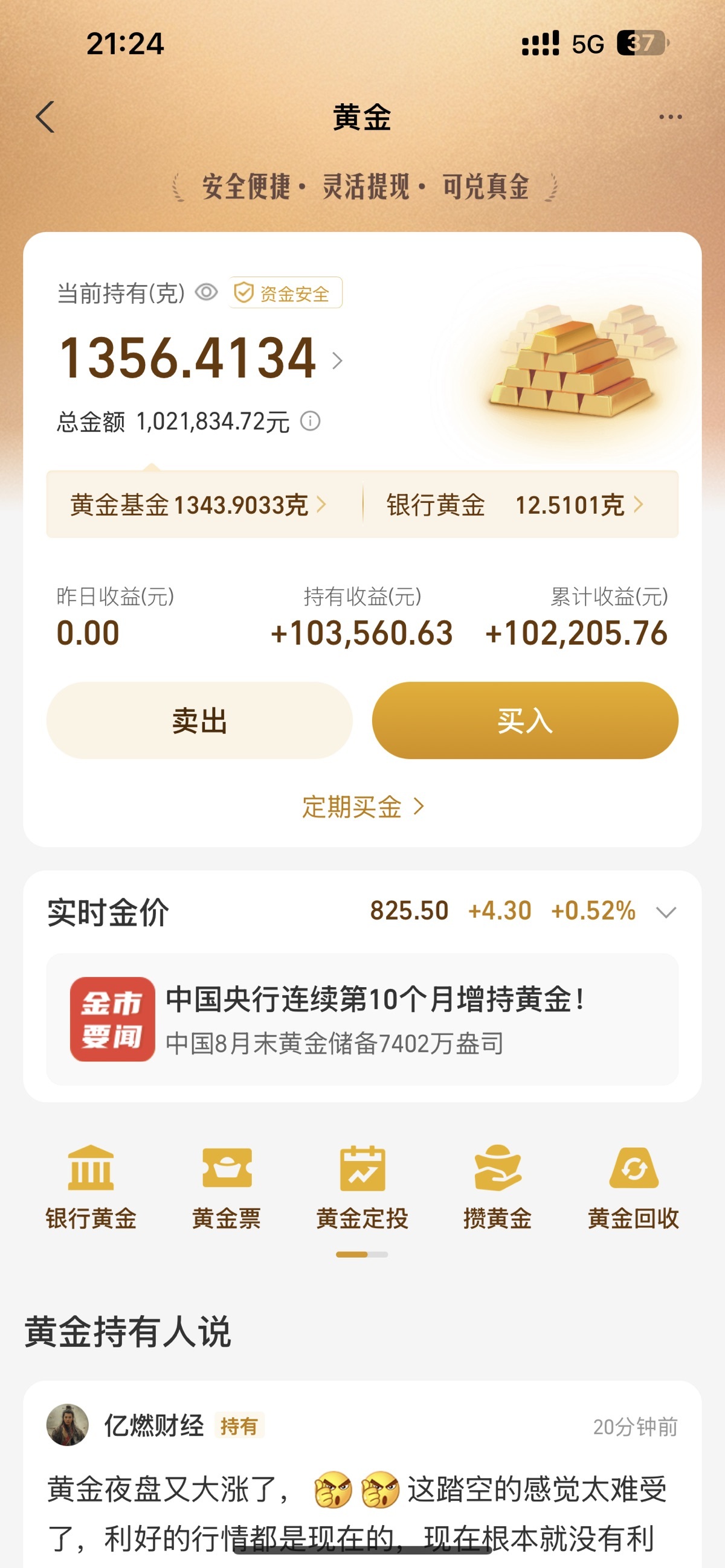
Task: Tap the 卖出 button
Action: pyautogui.click(x=199, y=721)
